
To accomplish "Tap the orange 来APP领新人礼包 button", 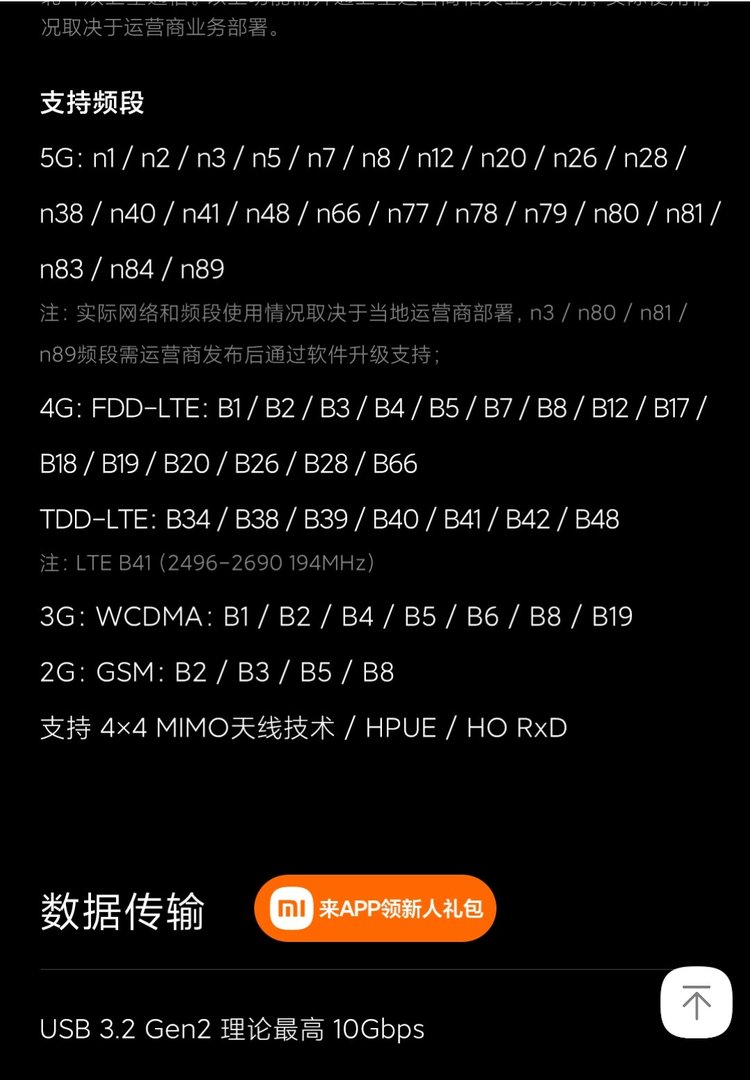I will point(375,908).
